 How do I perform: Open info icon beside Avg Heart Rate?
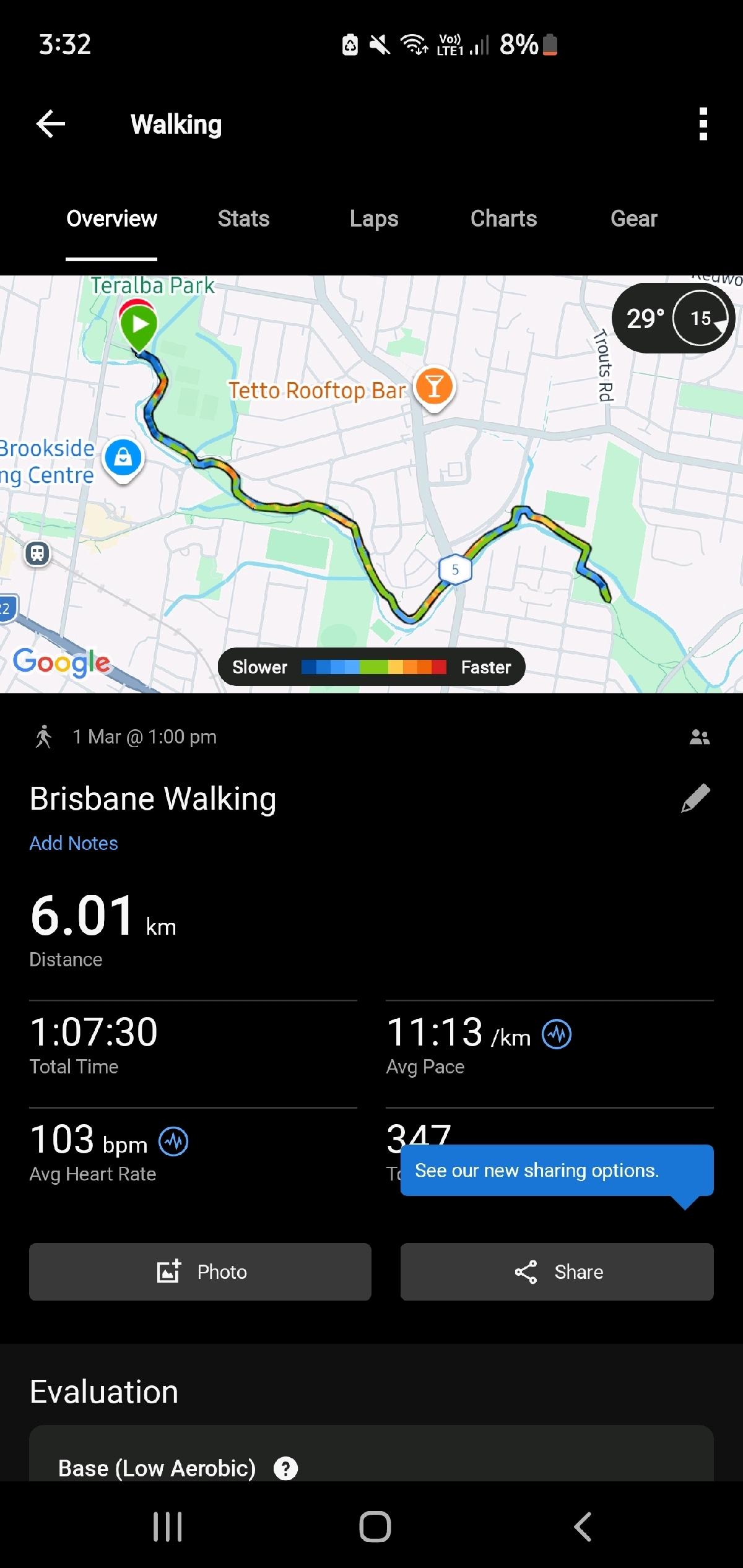click(x=173, y=1141)
